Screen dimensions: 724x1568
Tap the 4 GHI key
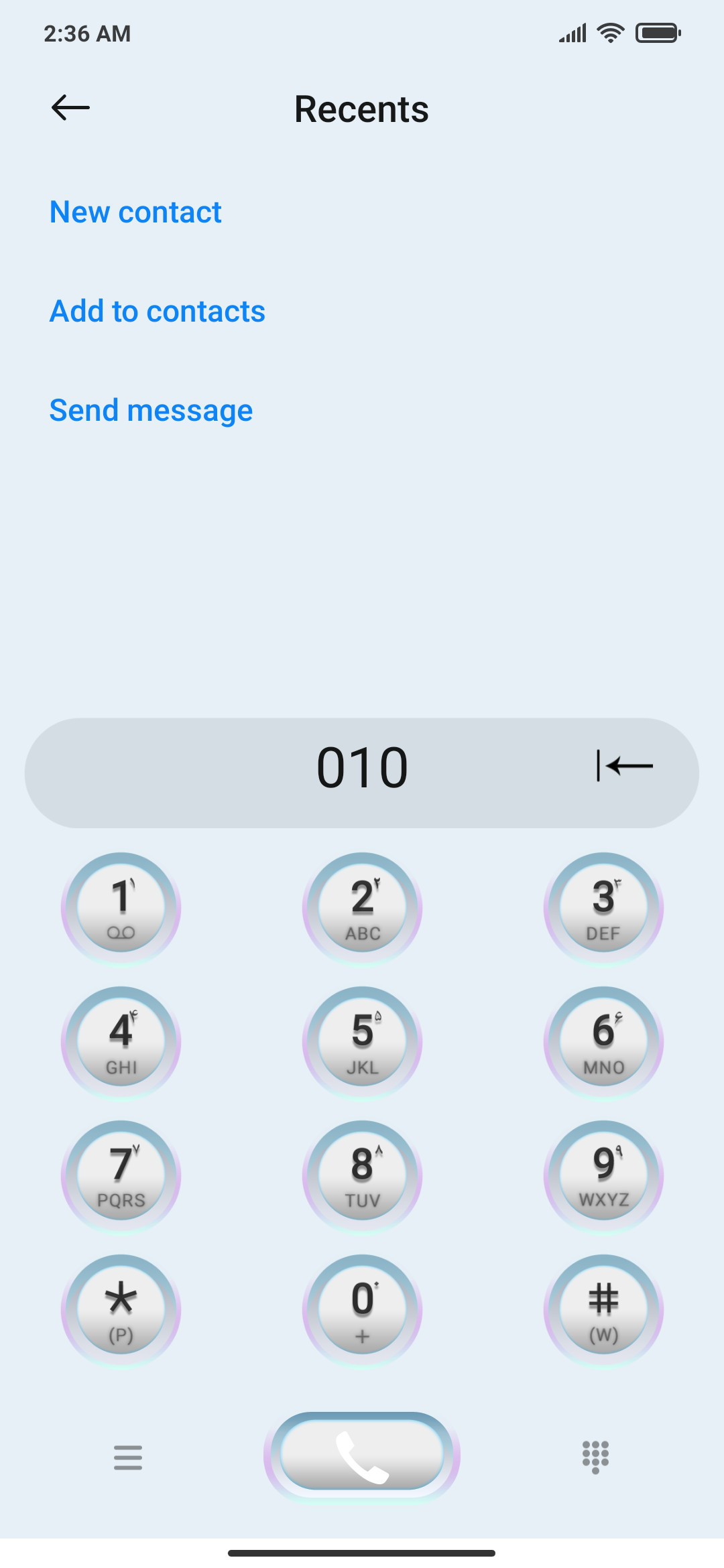[x=121, y=1043]
